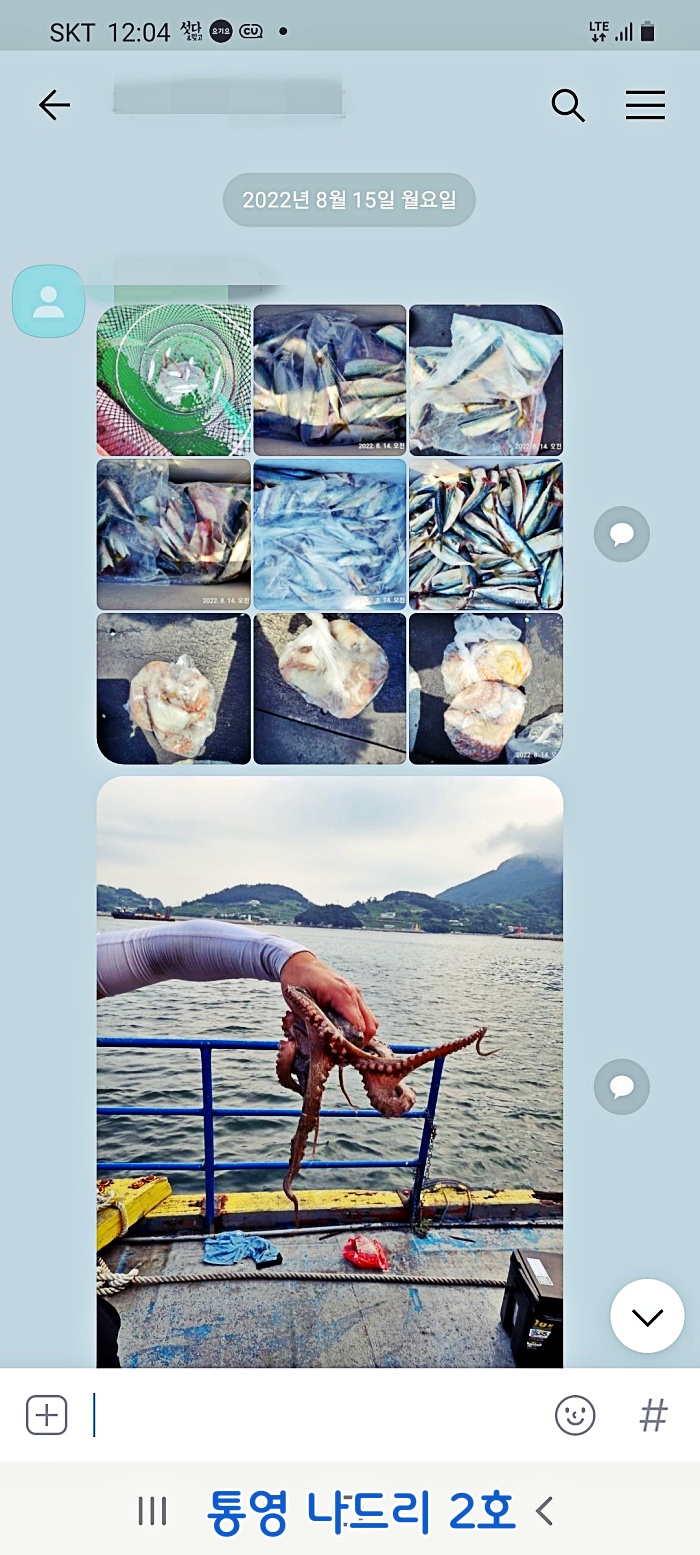Open recent apps from the navigation bar
The width and height of the screenshot is (700, 1555).
[x=152, y=1510]
